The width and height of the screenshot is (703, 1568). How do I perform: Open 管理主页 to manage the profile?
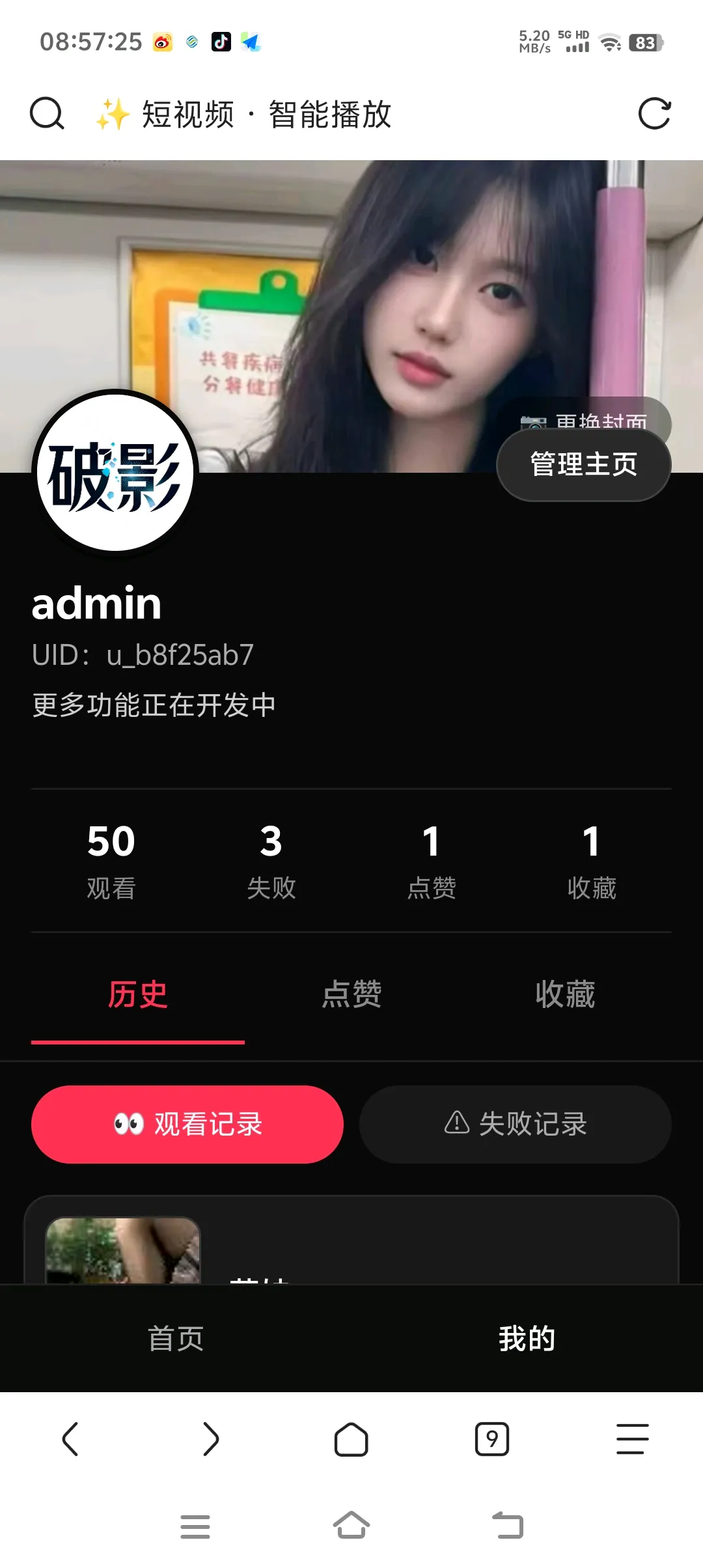point(583,464)
